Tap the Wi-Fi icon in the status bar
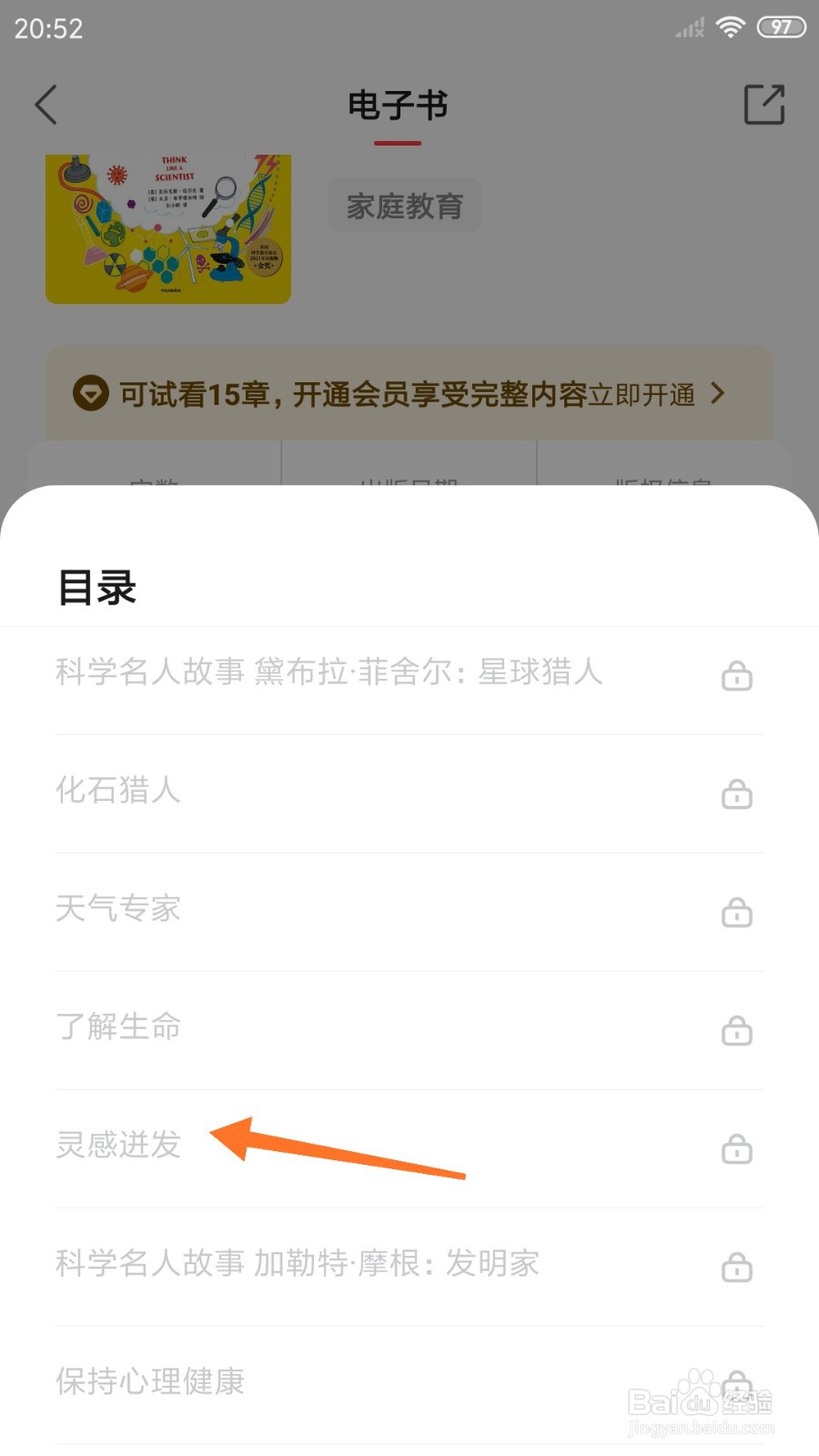This screenshot has width=819, height=1456. (x=732, y=26)
